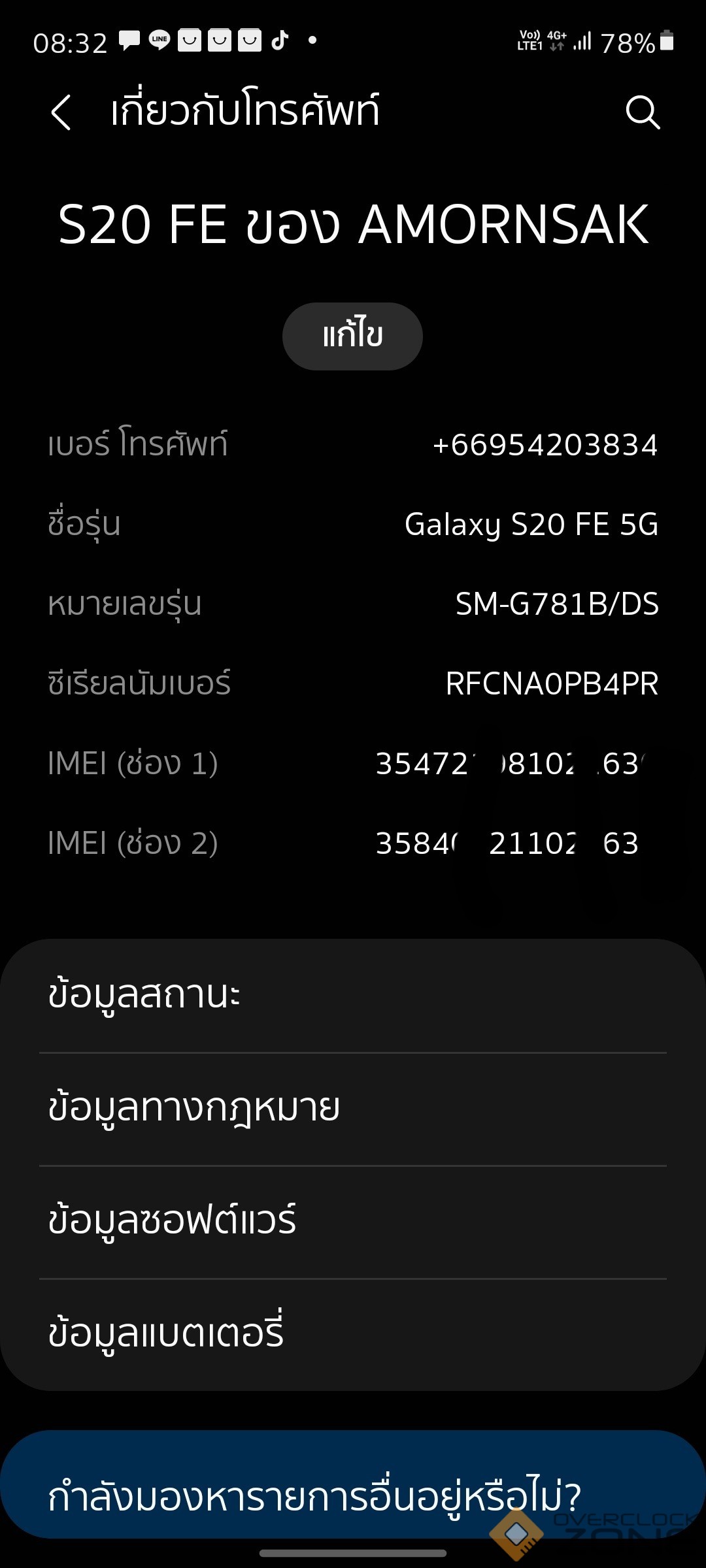Open ข้อมูลทางกฎหมาย legal information
Viewport: 706px width, 1568px height.
click(353, 1109)
